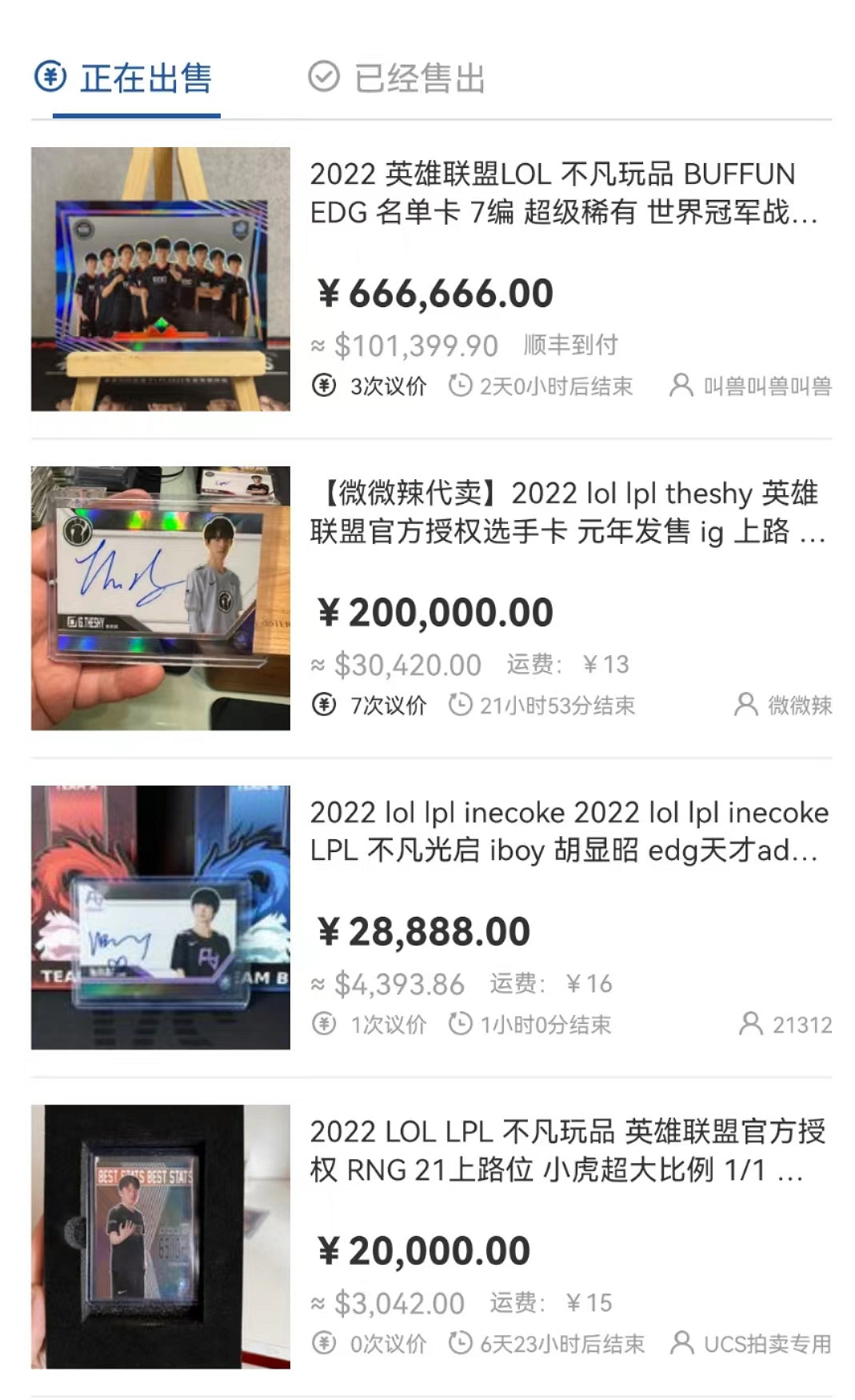Viewport: 855px width, 1400px height.
Task: Click person icon next to UCS拍卖专用
Action: point(681,1343)
